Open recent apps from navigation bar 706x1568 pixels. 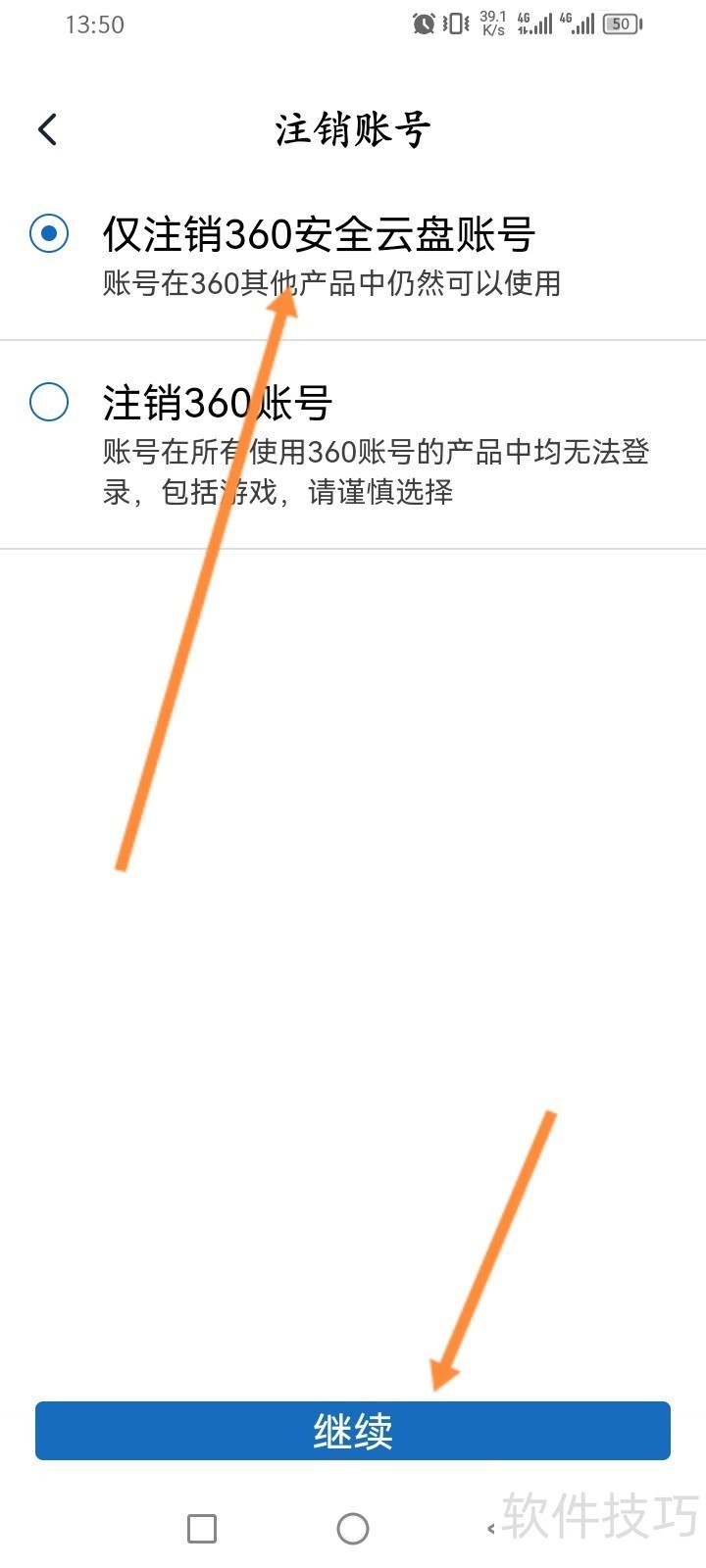click(x=202, y=1528)
